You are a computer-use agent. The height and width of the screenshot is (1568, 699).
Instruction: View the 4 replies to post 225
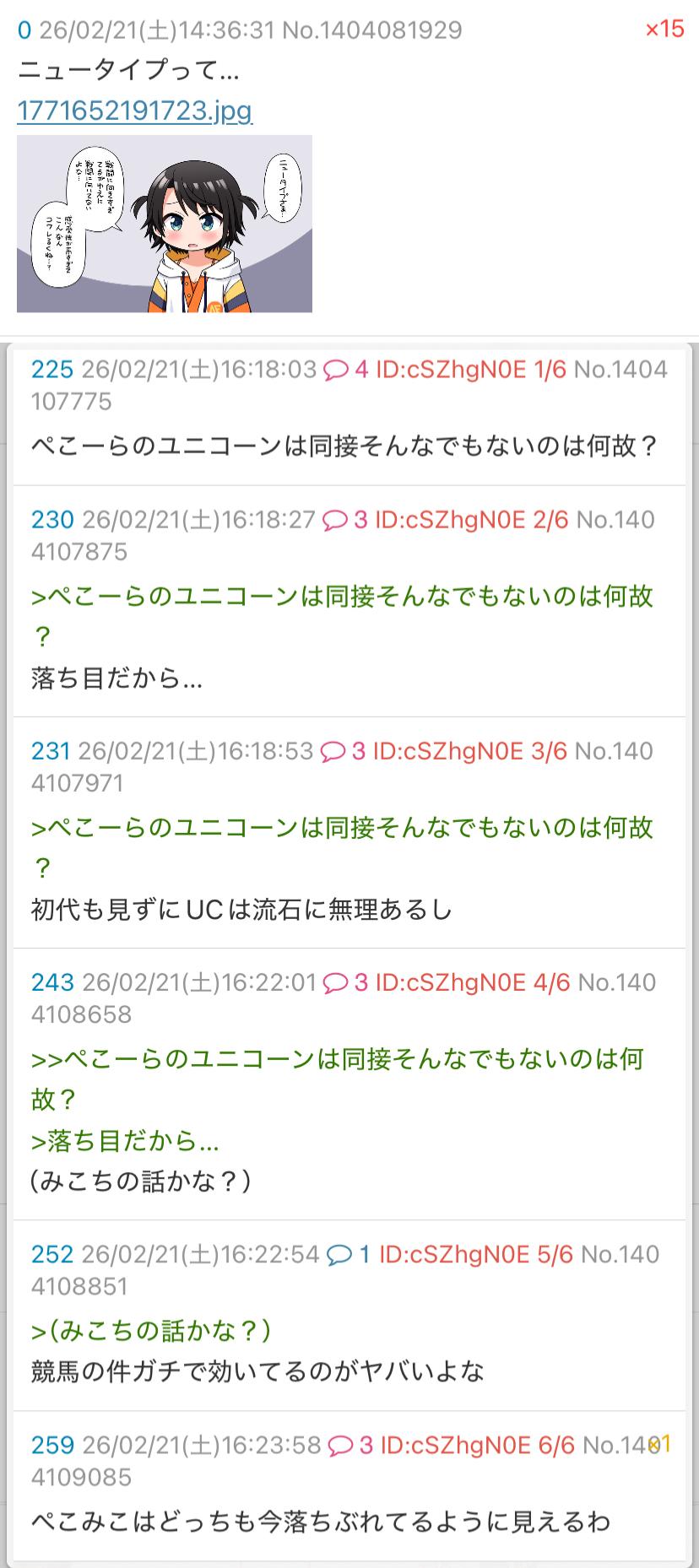346,370
